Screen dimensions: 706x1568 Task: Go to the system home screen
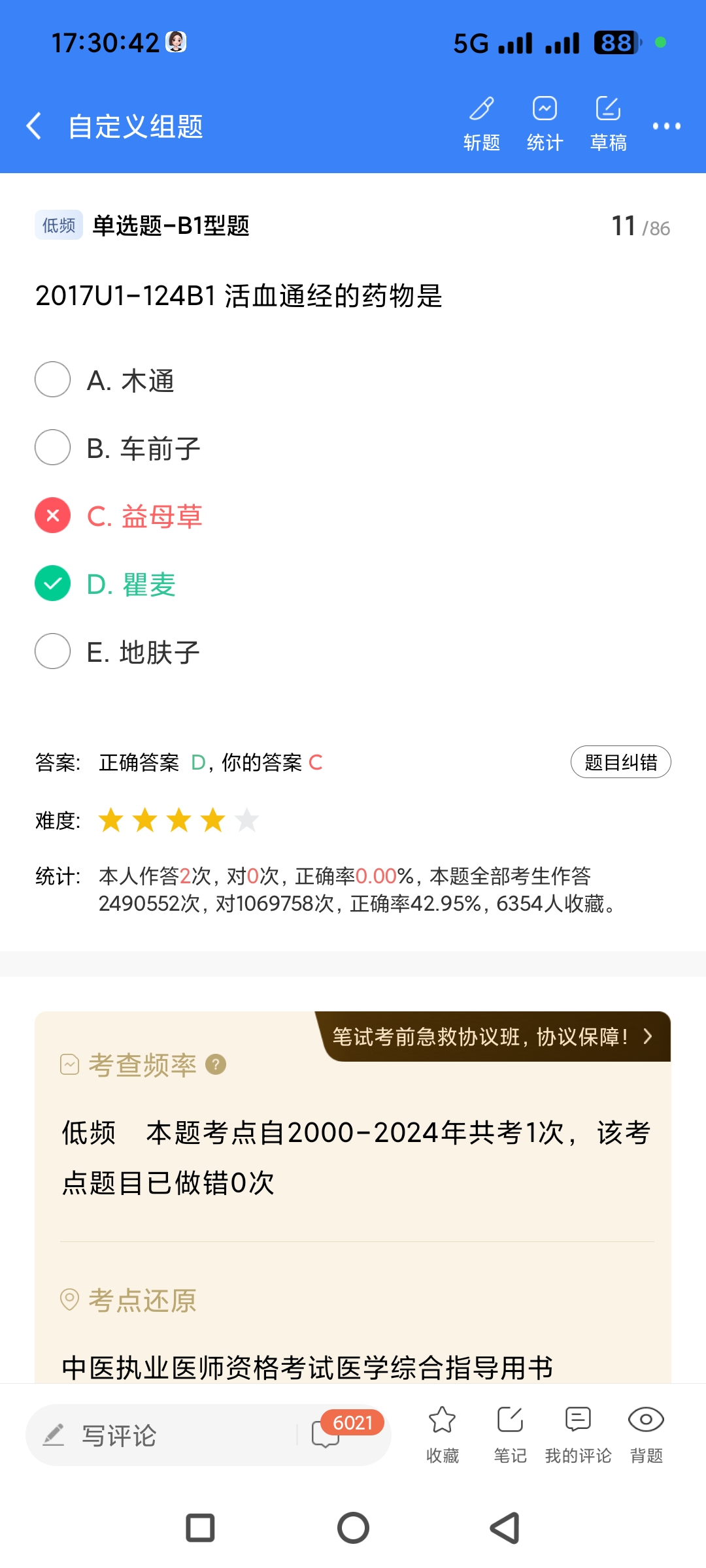tap(353, 1528)
